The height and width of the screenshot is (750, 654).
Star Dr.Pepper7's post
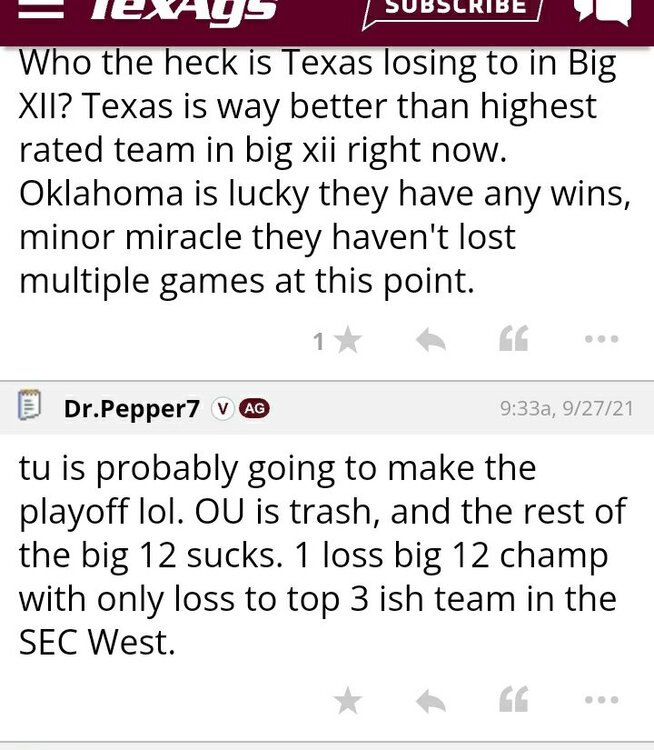[347, 701]
